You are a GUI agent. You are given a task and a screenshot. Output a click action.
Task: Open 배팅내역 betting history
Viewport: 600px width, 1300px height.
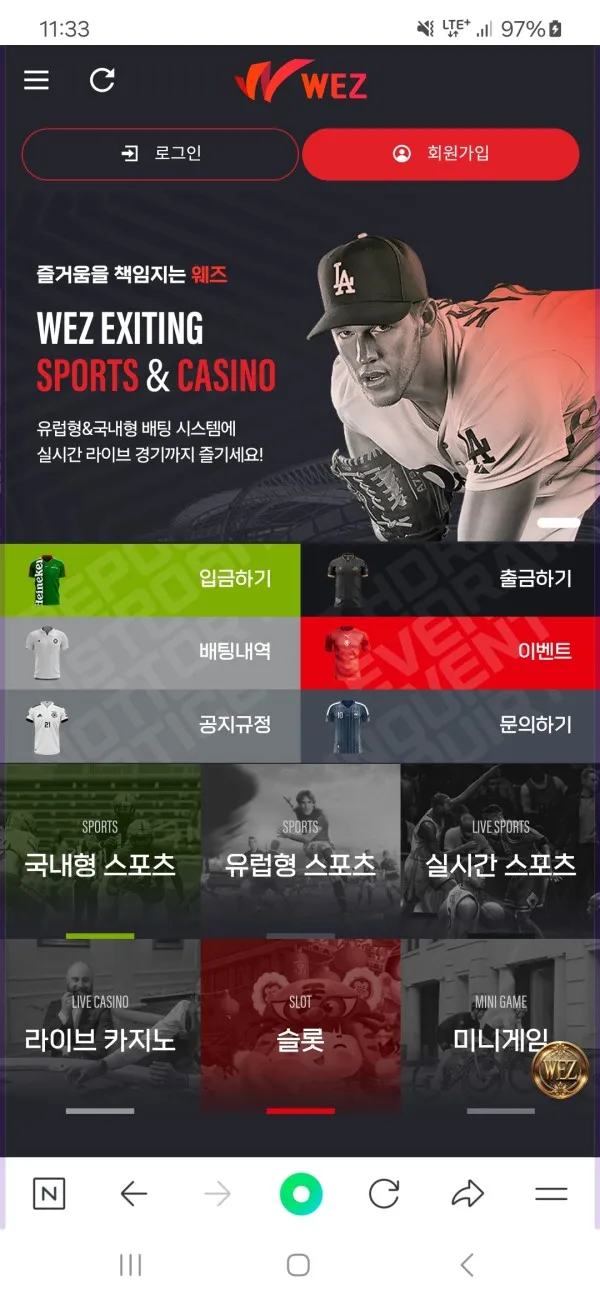click(150, 653)
